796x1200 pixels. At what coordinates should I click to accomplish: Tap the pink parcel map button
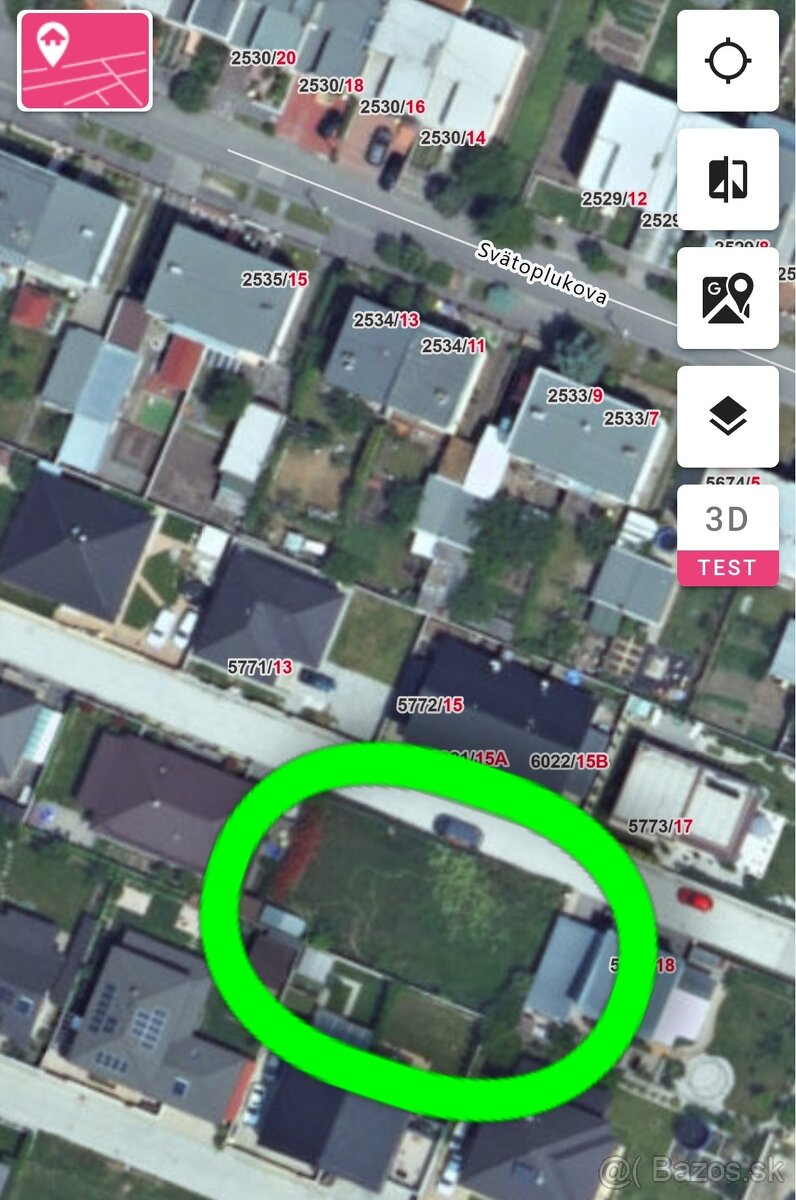click(x=85, y=61)
